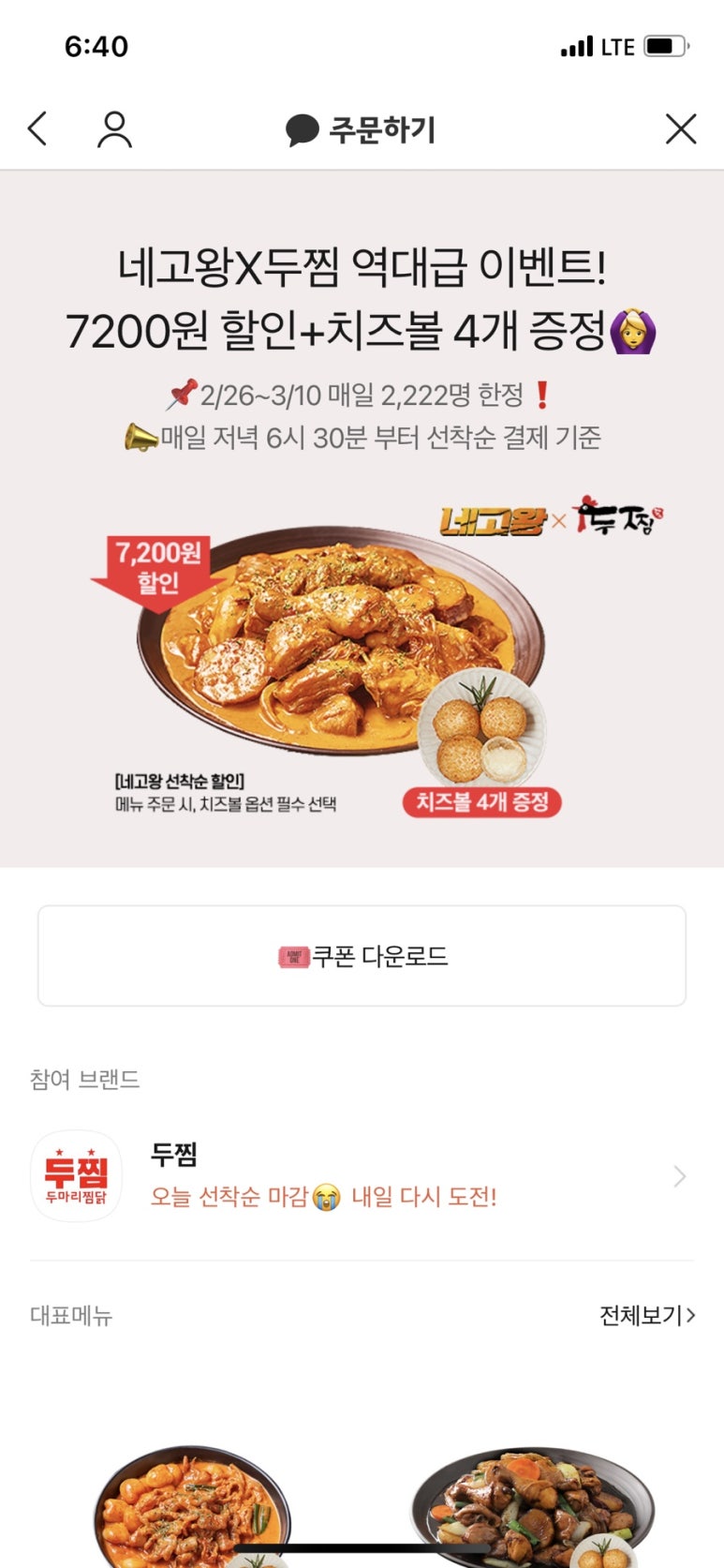Open the 두찜 brand row

[x=362, y=1176]
